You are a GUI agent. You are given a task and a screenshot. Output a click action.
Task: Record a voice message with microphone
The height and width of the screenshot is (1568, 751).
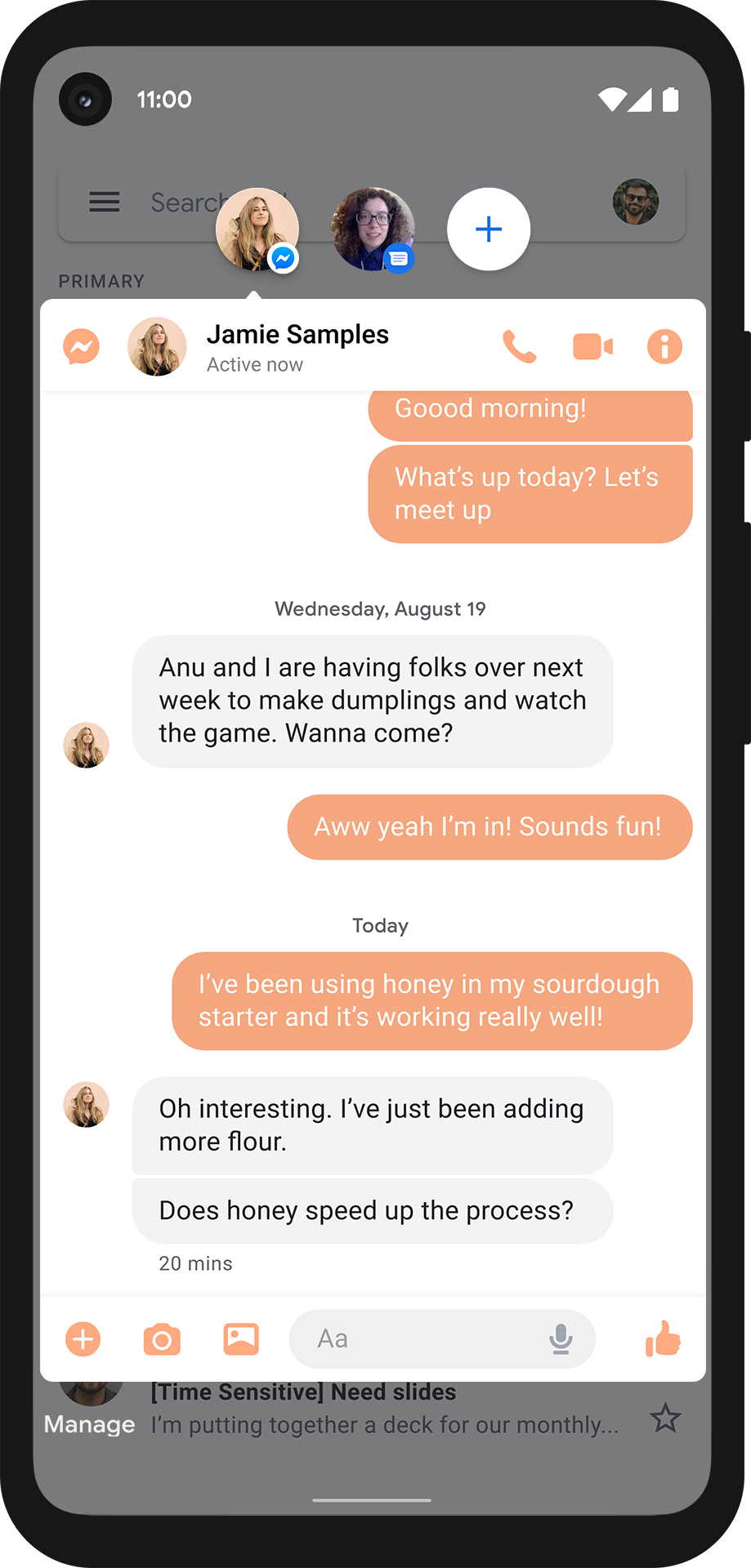coord(561,1339)
